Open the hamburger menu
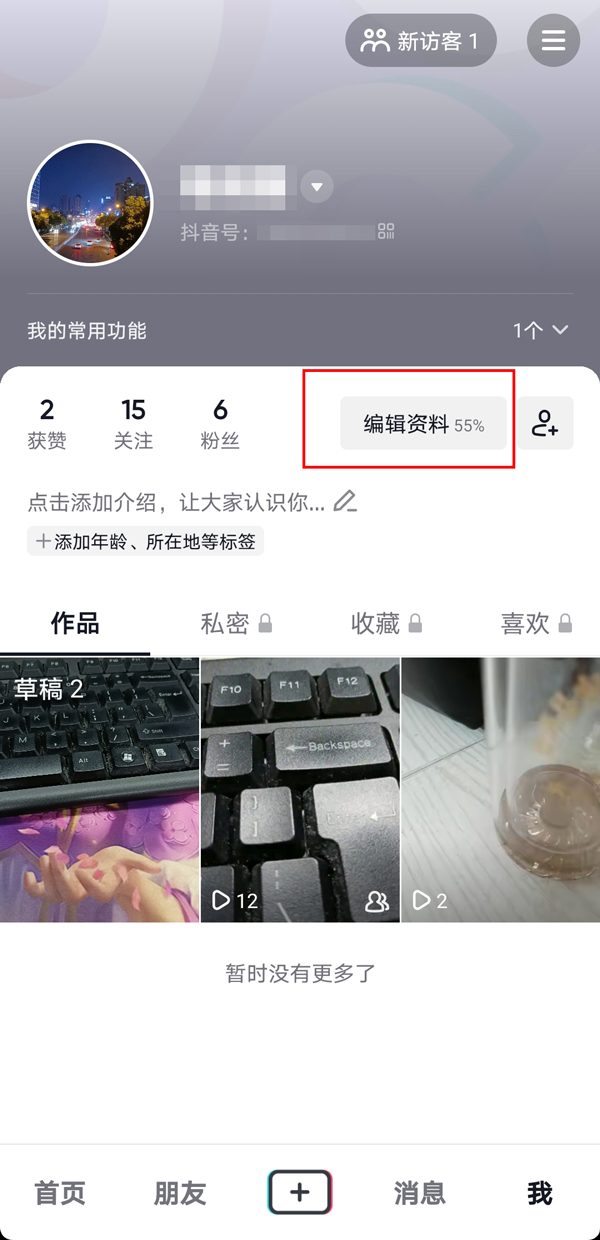Screen dimensions: 600x1240 553,41
